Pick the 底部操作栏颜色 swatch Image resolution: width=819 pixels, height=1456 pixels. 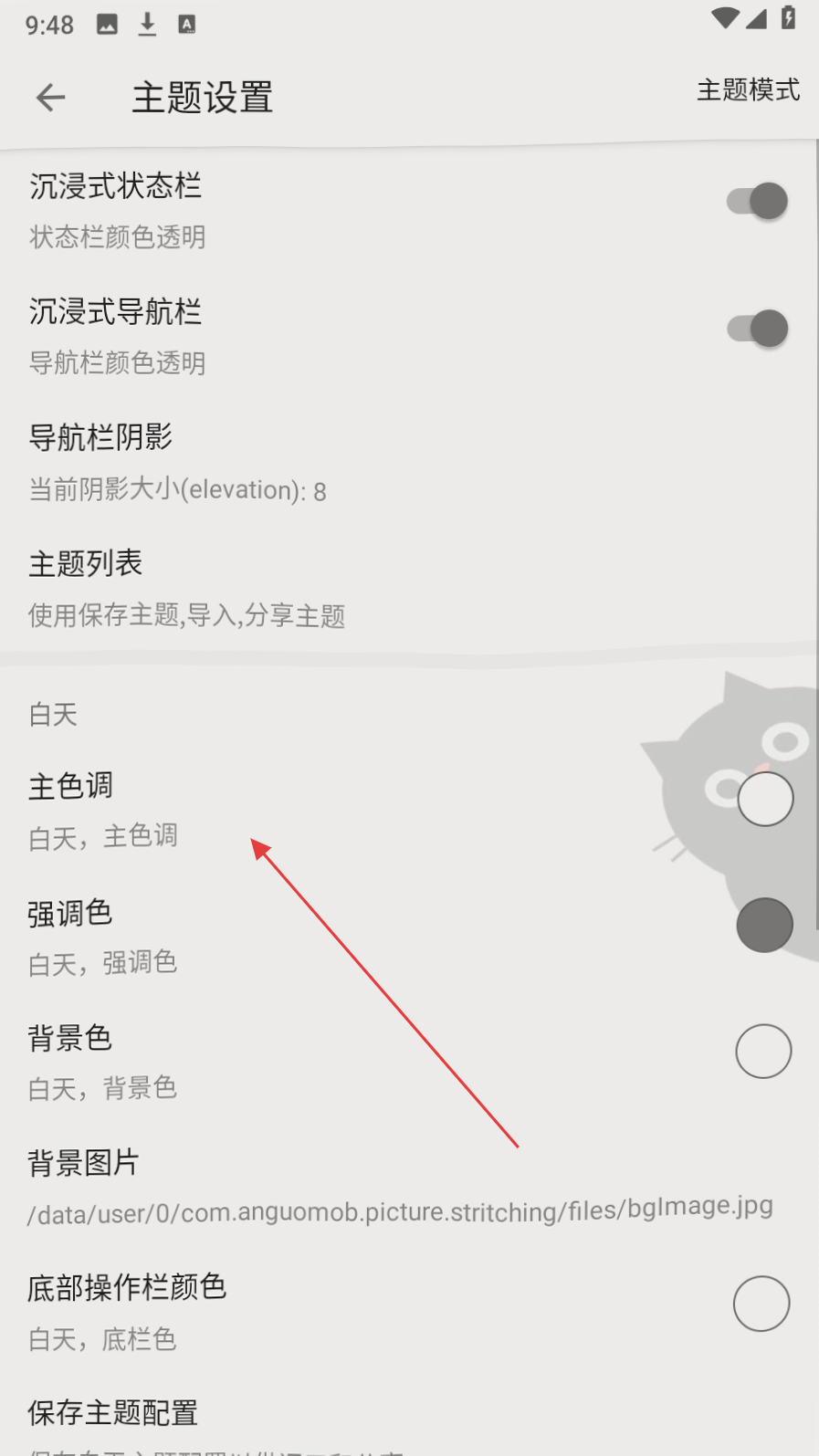761,1304
